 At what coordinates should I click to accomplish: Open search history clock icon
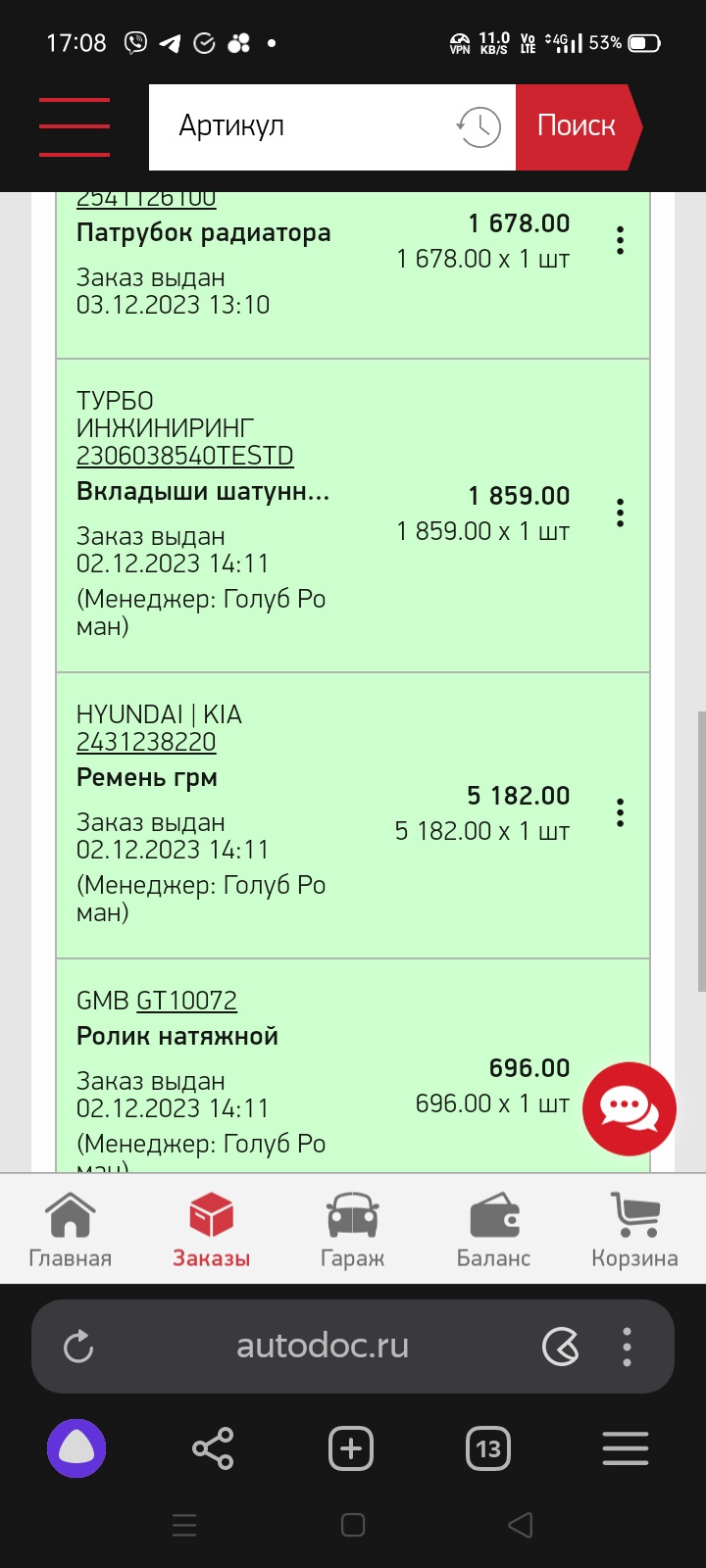tap(479, 127)
